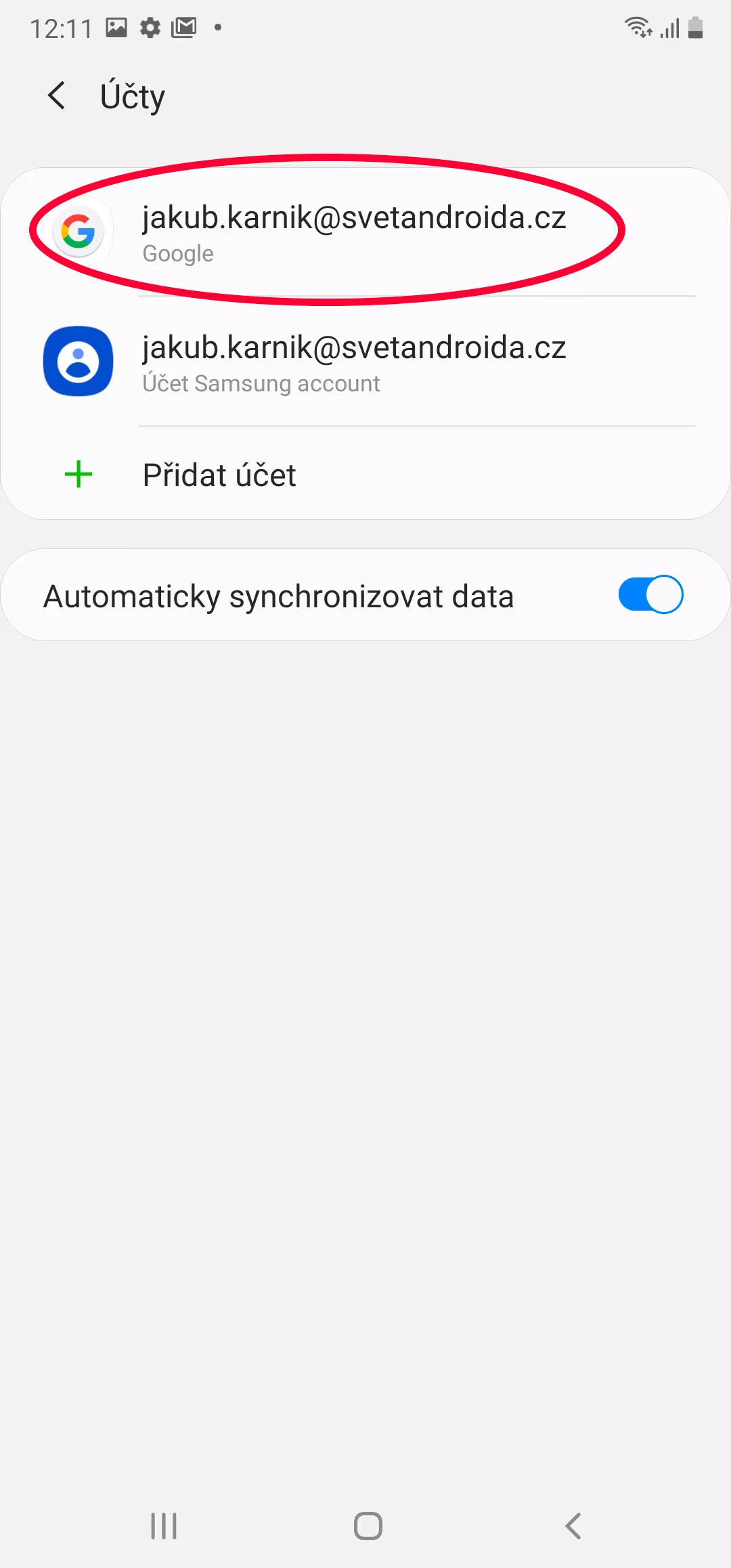Go to the home screen
The image size is (731, 1568).
coord(368,1526)
